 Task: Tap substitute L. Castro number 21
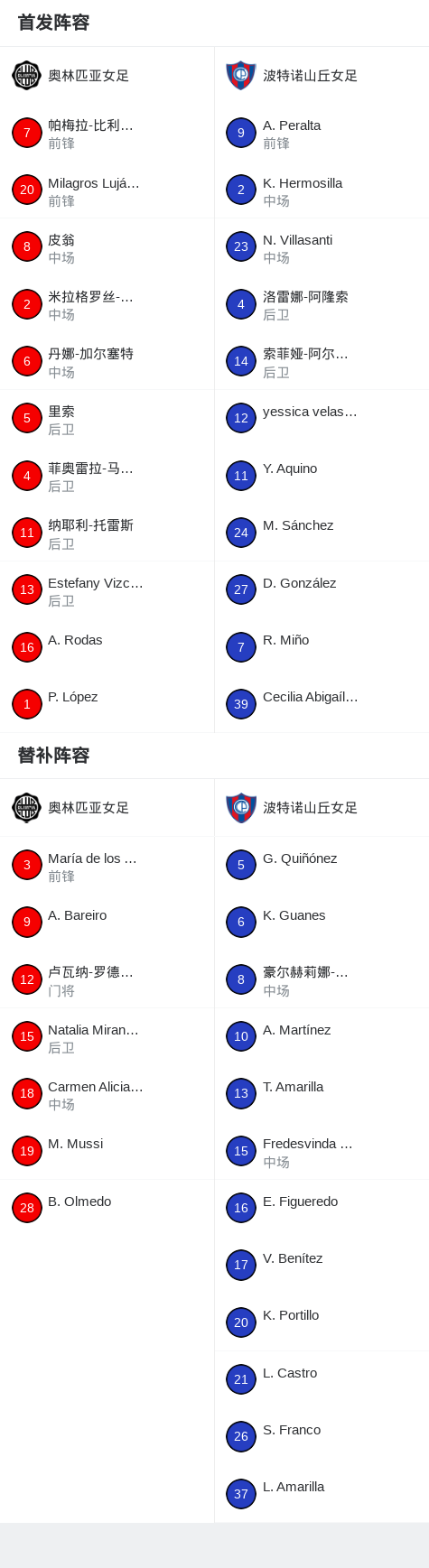point(322,1380)
